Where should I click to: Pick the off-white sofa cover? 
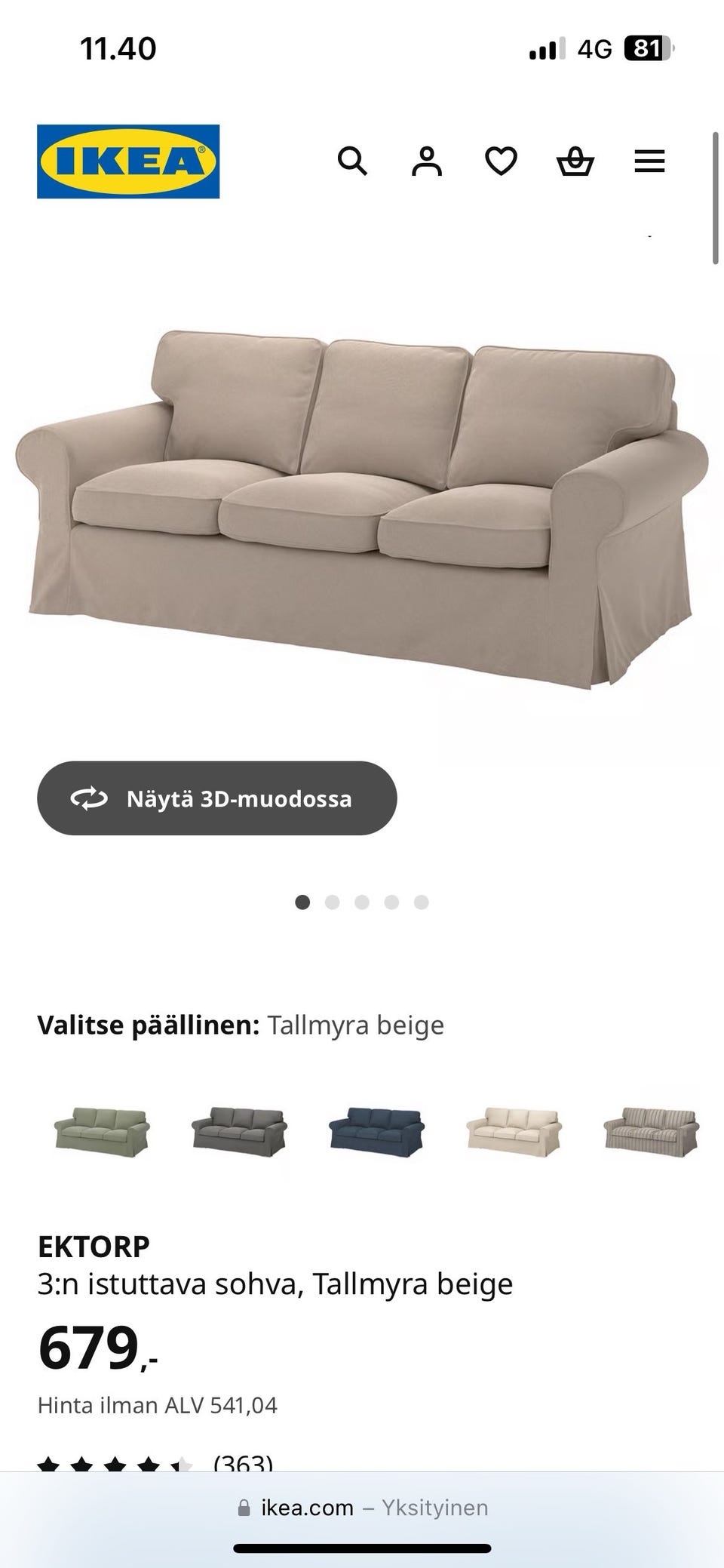click(514, 1131)
